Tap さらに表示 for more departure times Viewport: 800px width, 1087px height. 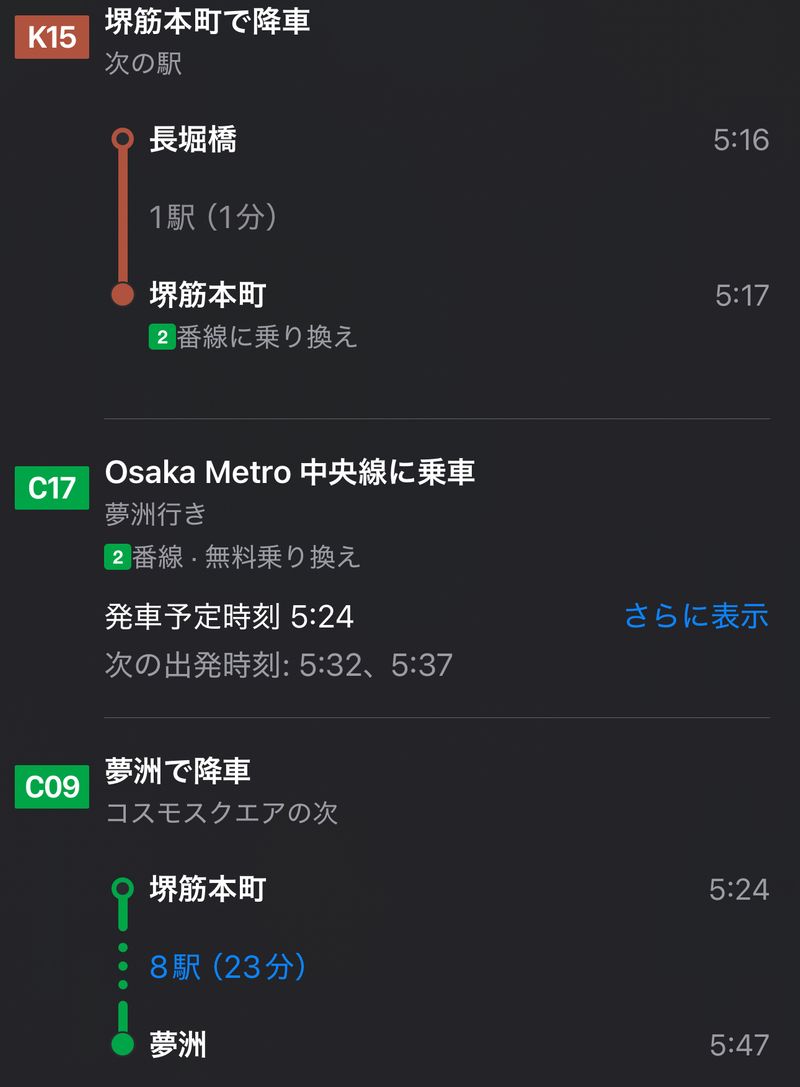pos(696,616)
